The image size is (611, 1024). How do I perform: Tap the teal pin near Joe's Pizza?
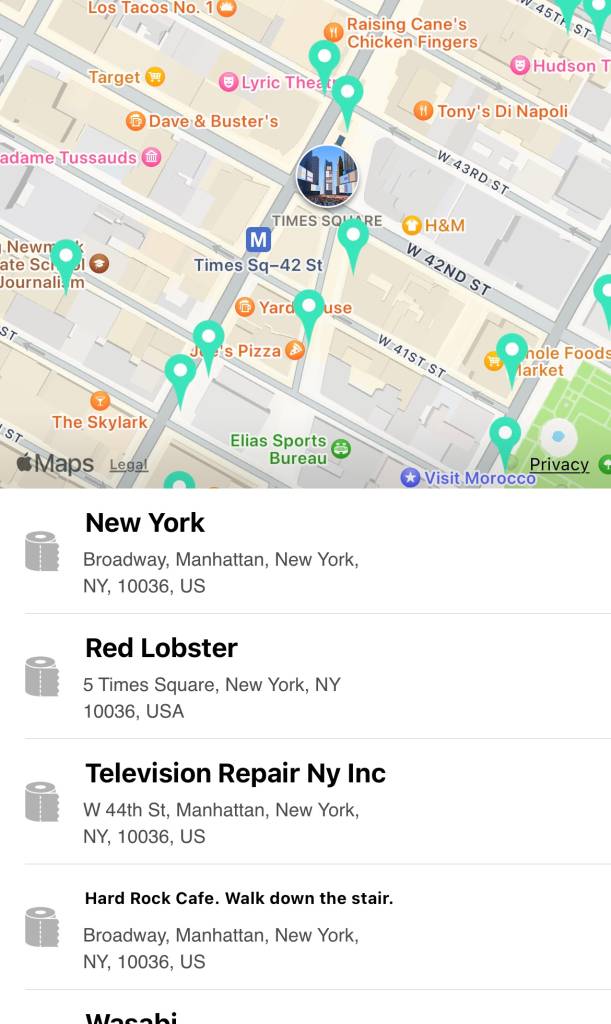[208, 341]
